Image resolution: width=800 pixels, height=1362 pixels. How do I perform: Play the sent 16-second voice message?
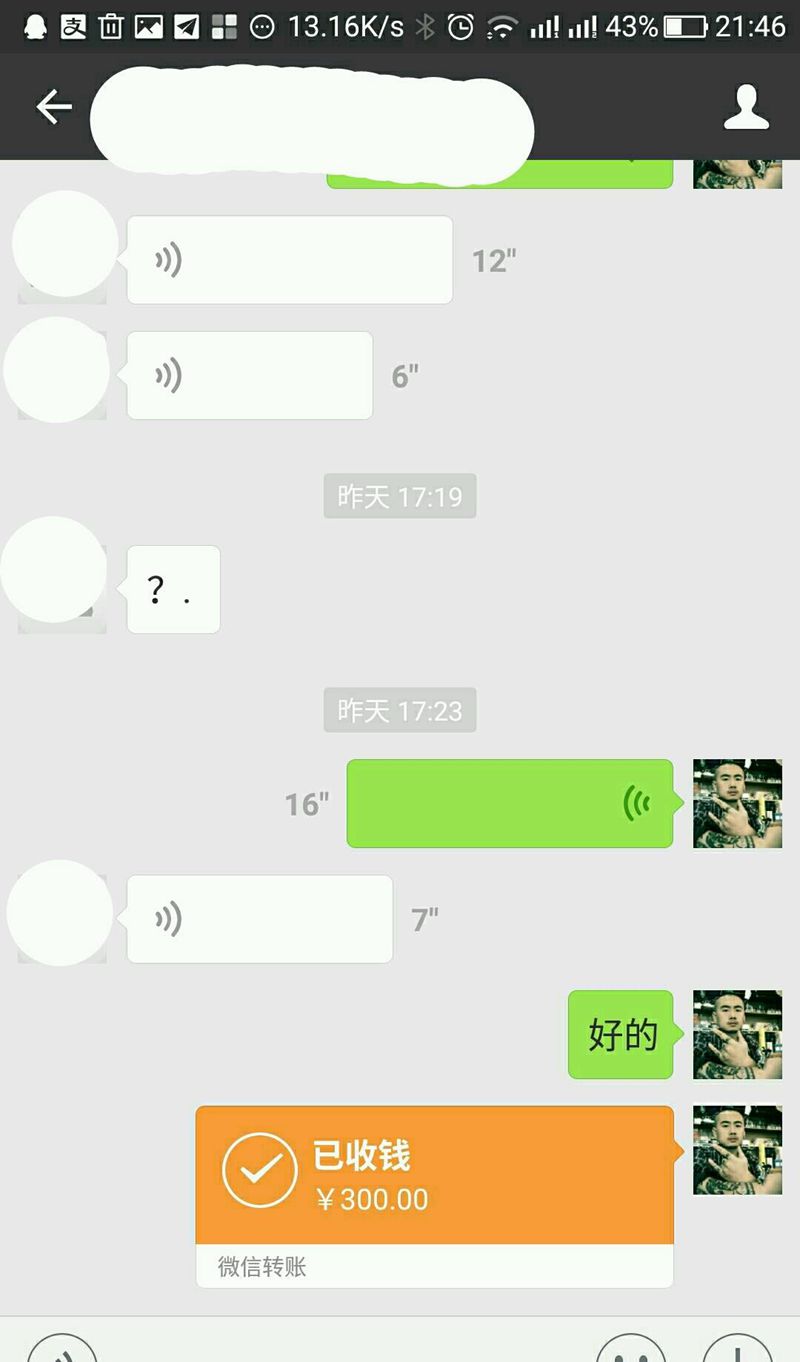click(509, 803)
